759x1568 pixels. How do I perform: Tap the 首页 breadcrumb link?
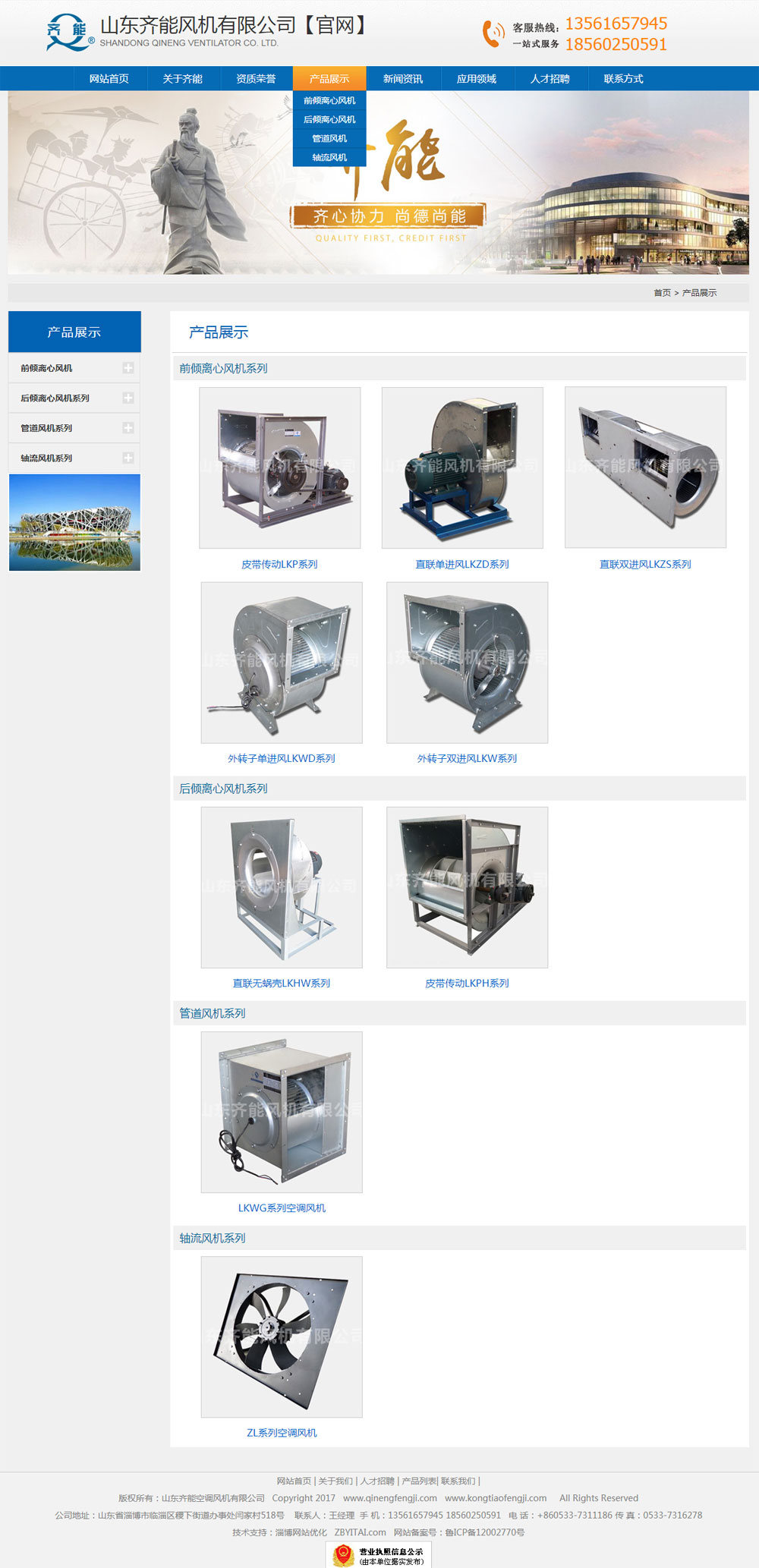tap(662, 293)
